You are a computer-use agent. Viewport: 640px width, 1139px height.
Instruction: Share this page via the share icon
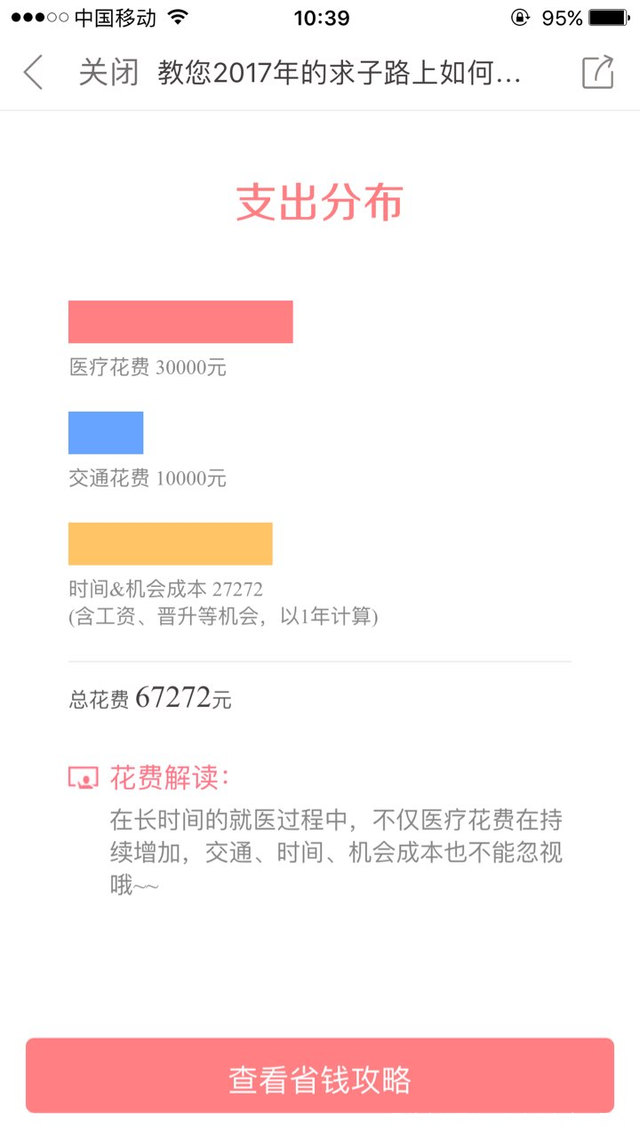click(x=597, y=73)
